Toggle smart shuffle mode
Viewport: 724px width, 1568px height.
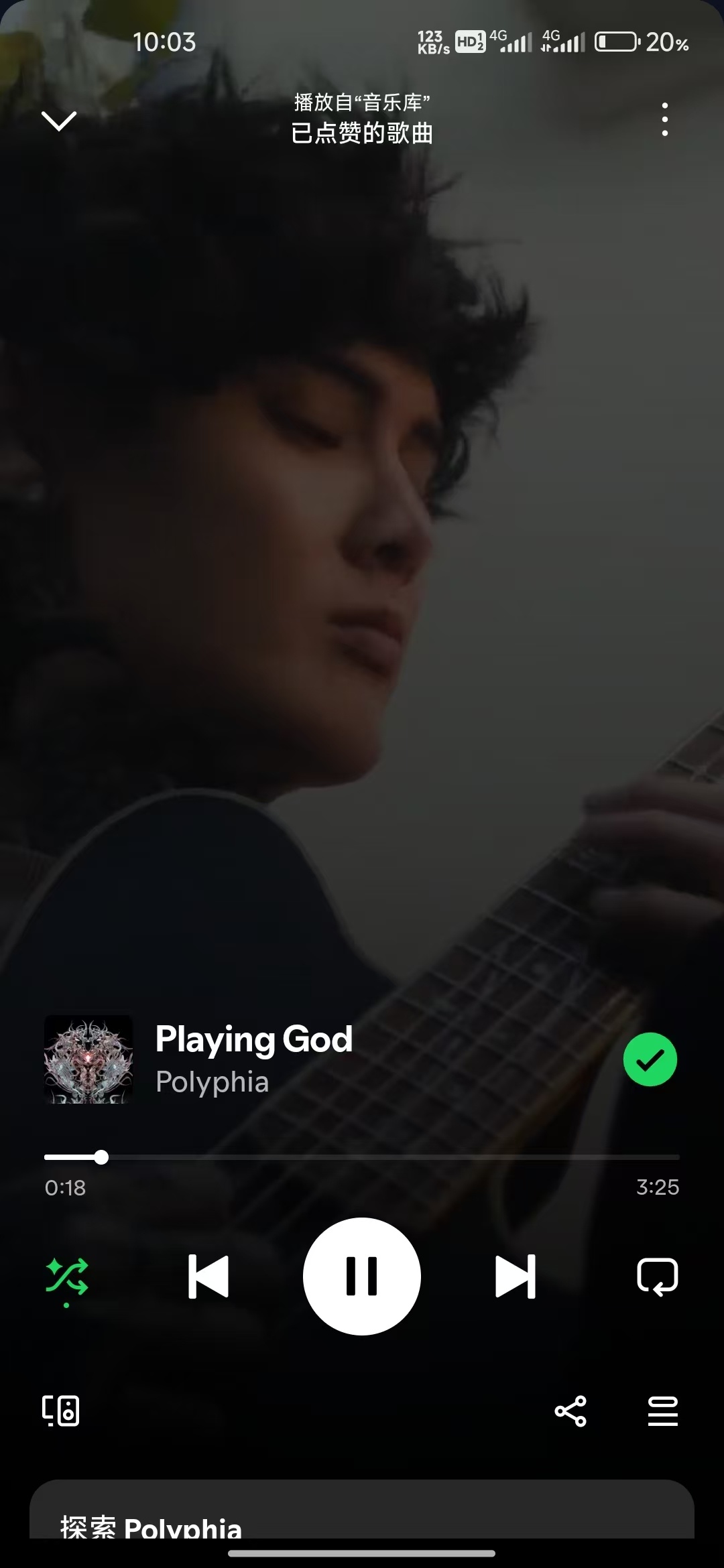click(66, 1277)
